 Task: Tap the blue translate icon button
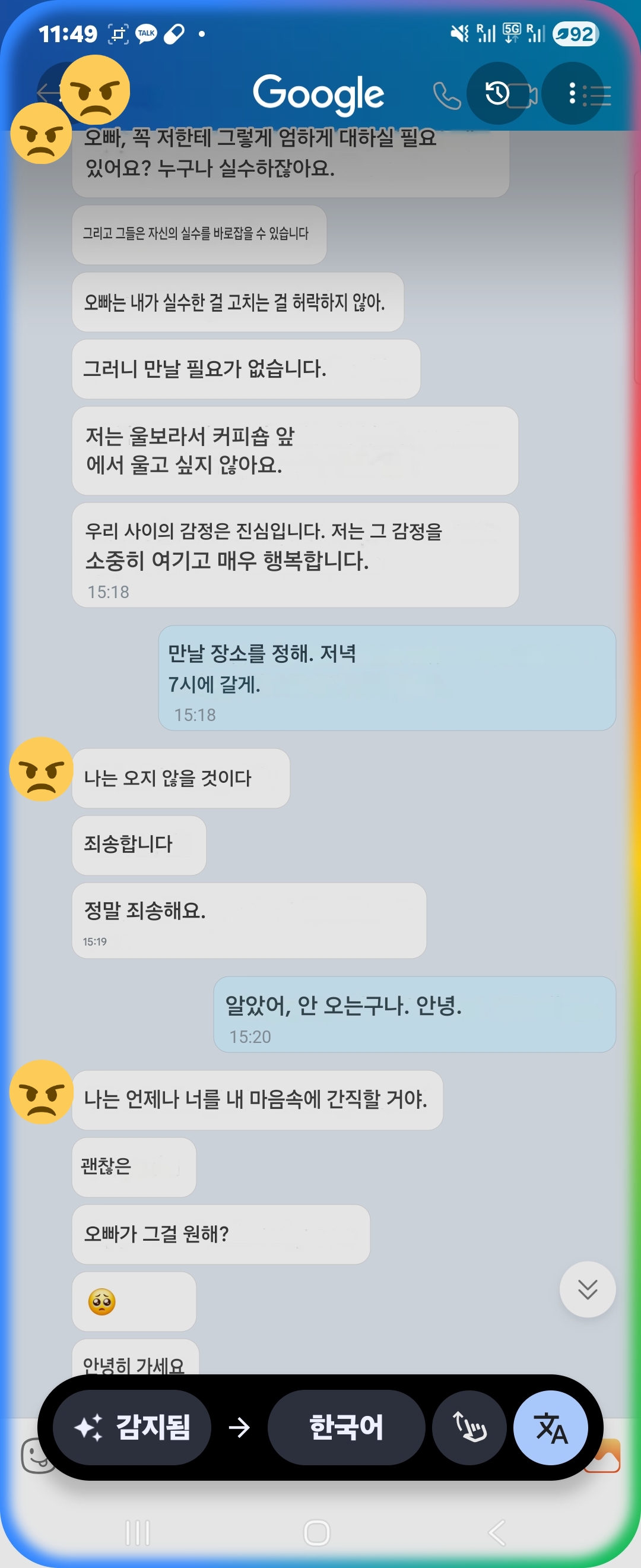click(550, 1427)
